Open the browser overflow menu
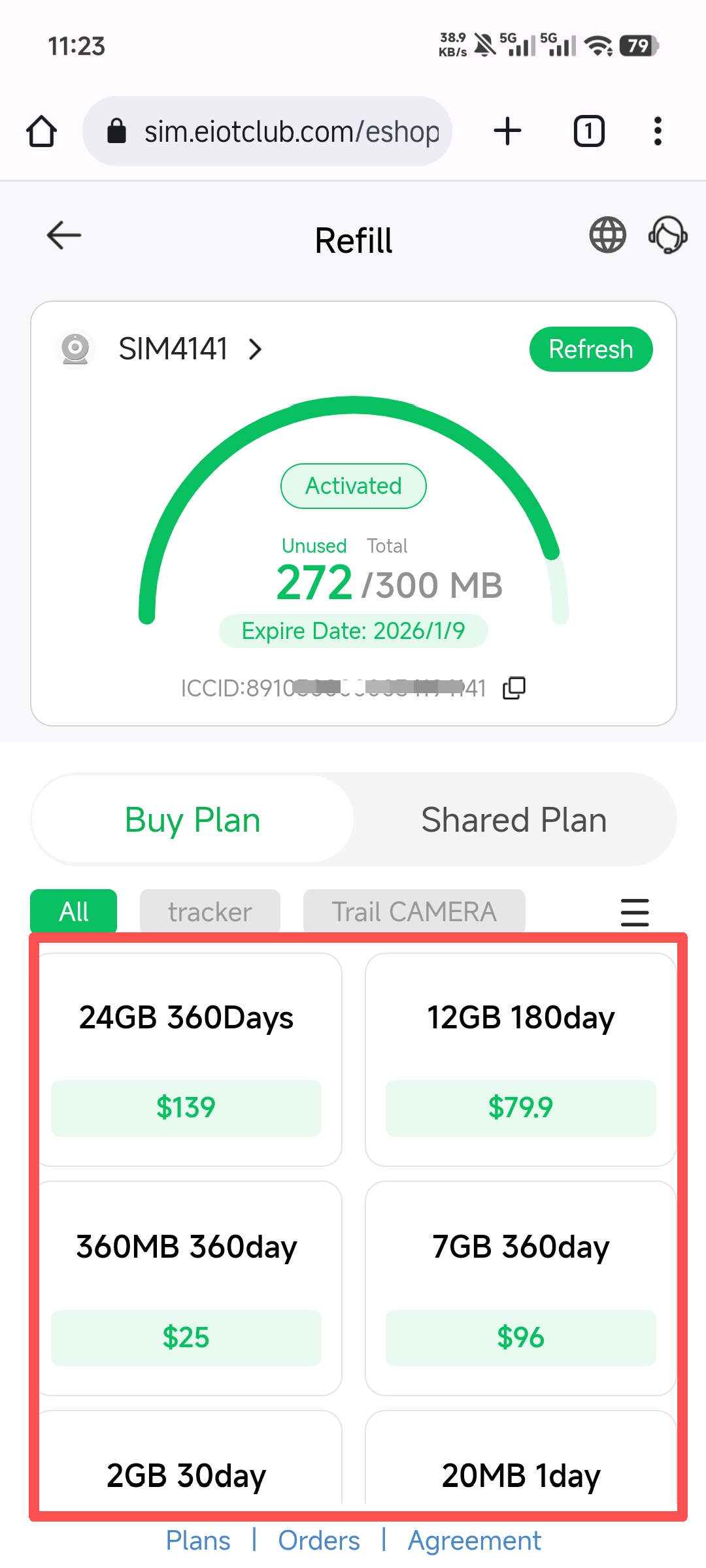The width and height of the screenshot is (706, 1568). [x=658, y=131]
